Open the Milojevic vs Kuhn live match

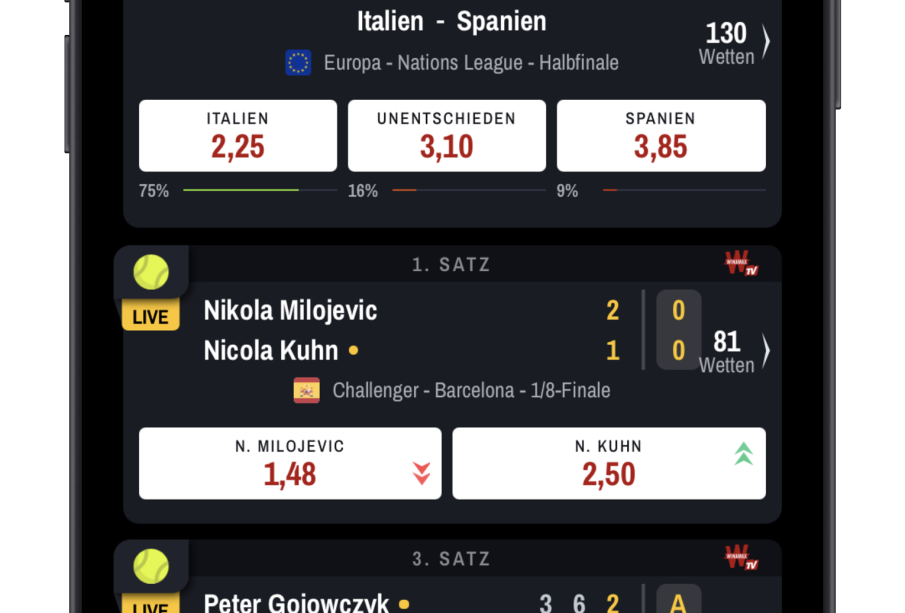290,330
